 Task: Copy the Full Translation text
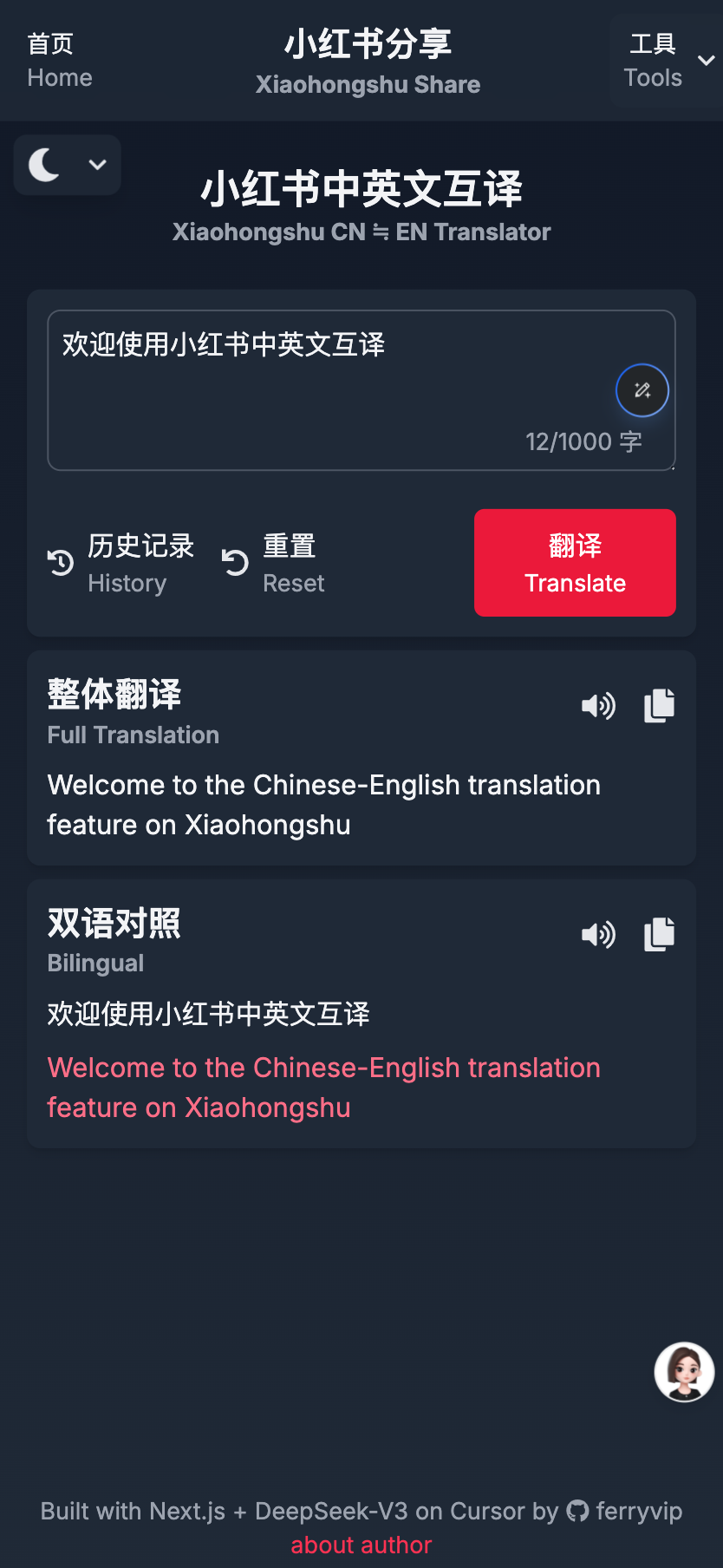tap(659, 705)
